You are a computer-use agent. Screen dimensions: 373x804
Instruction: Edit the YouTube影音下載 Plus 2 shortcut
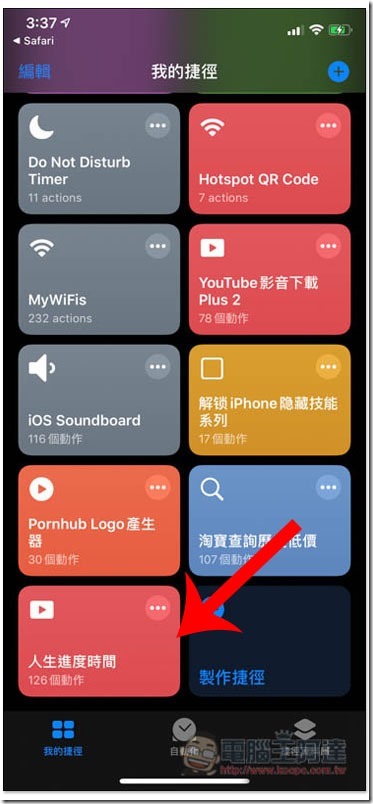[x=328, y=247]
